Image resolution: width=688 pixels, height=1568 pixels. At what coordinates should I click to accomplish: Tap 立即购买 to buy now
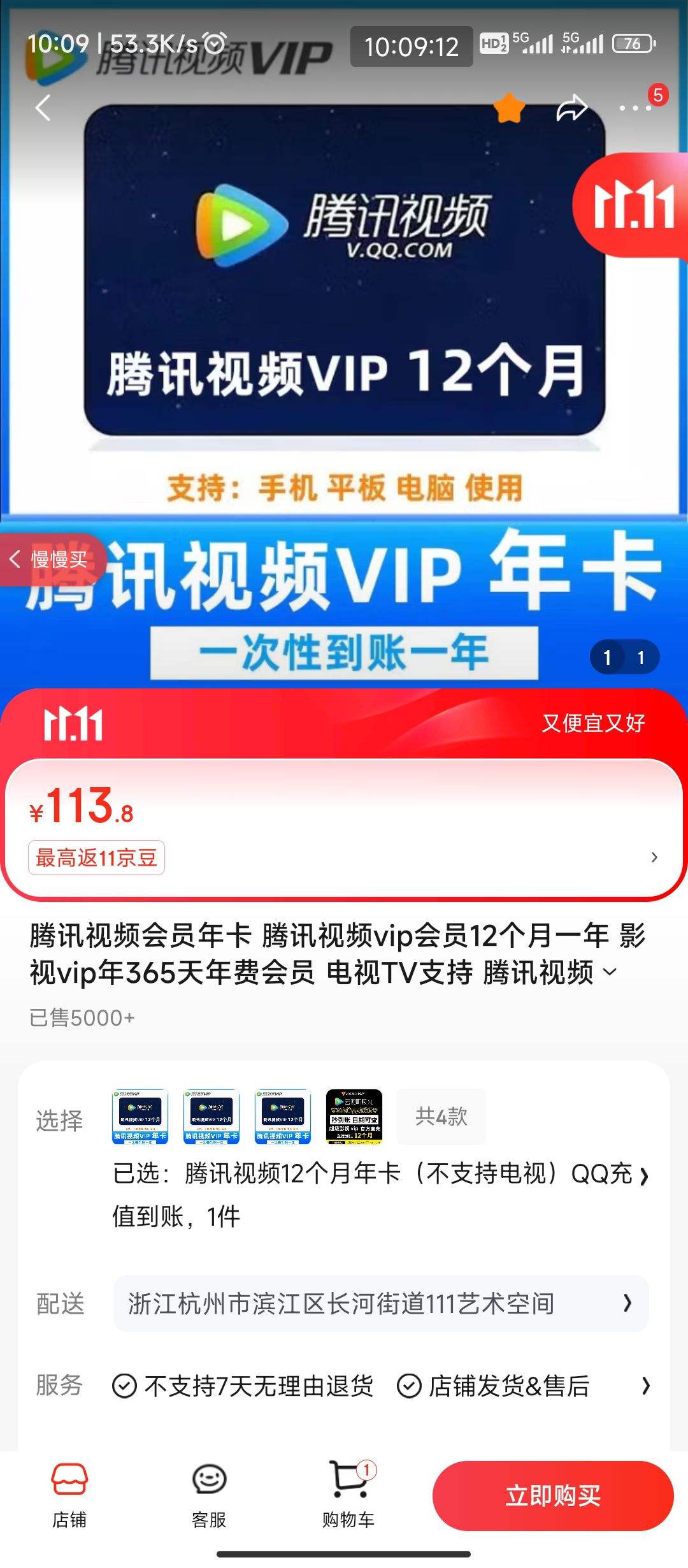pyautogui.click(x=552, y=1495)
